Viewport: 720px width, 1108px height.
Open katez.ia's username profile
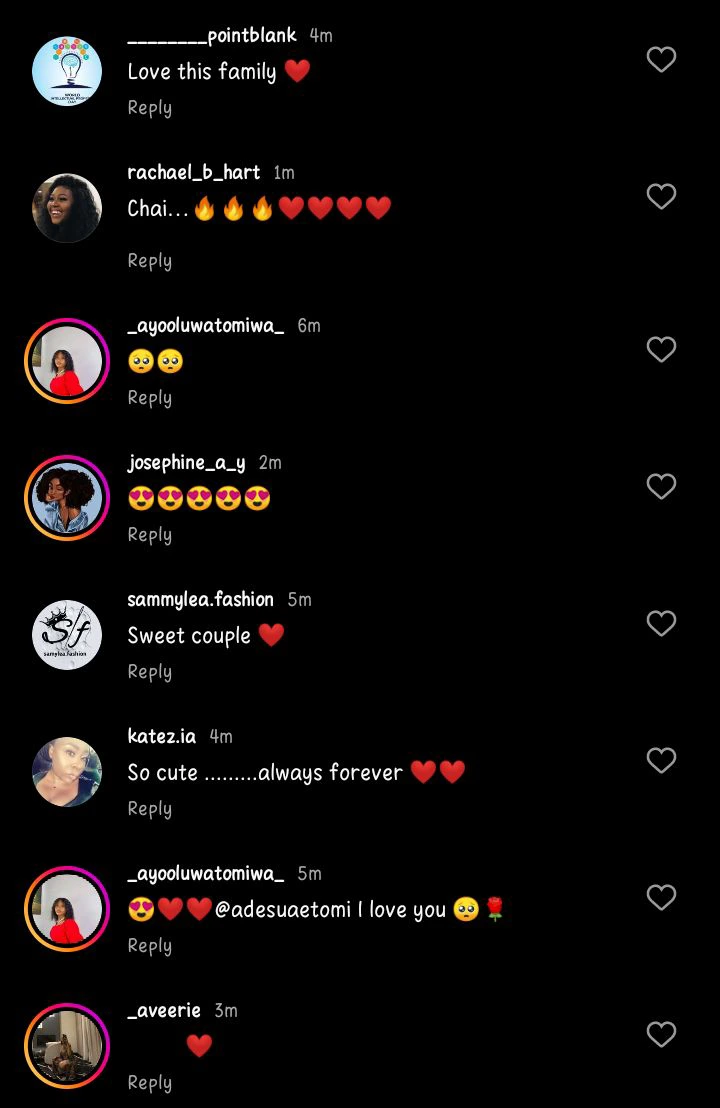[162, 736]
